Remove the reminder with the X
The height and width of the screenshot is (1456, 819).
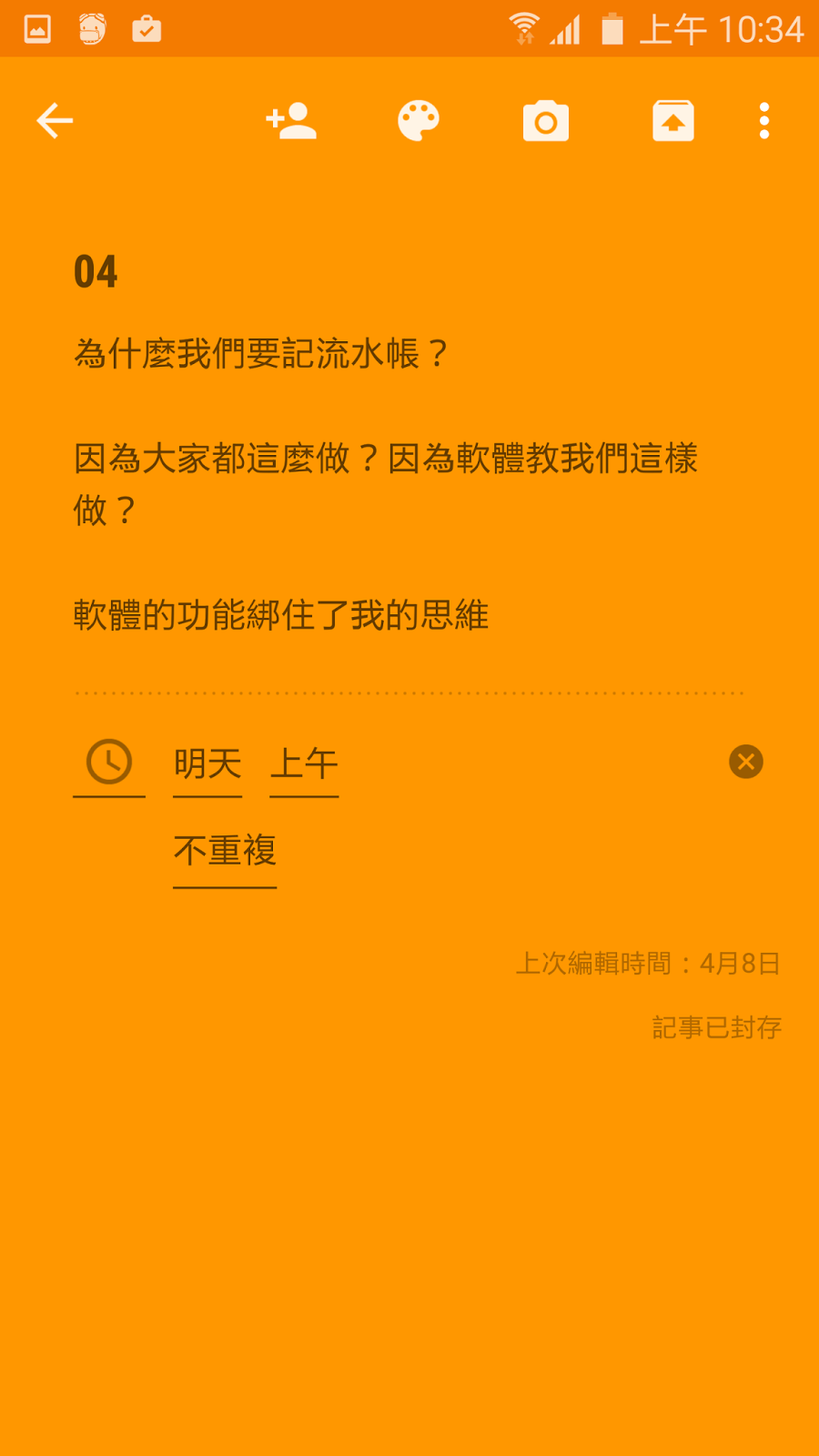tap(745, 762)
